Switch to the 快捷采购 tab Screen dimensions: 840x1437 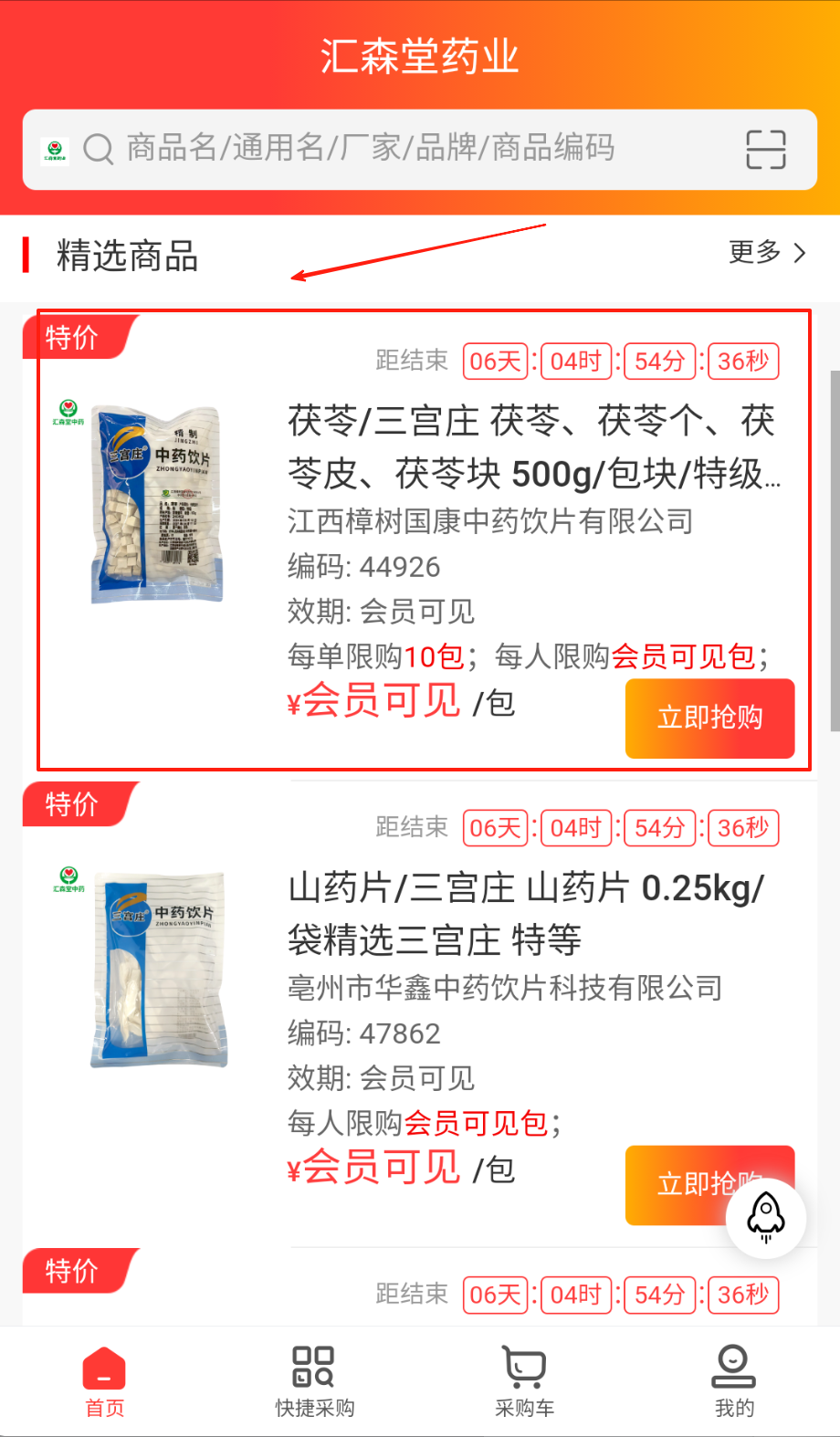point(314,1381)
